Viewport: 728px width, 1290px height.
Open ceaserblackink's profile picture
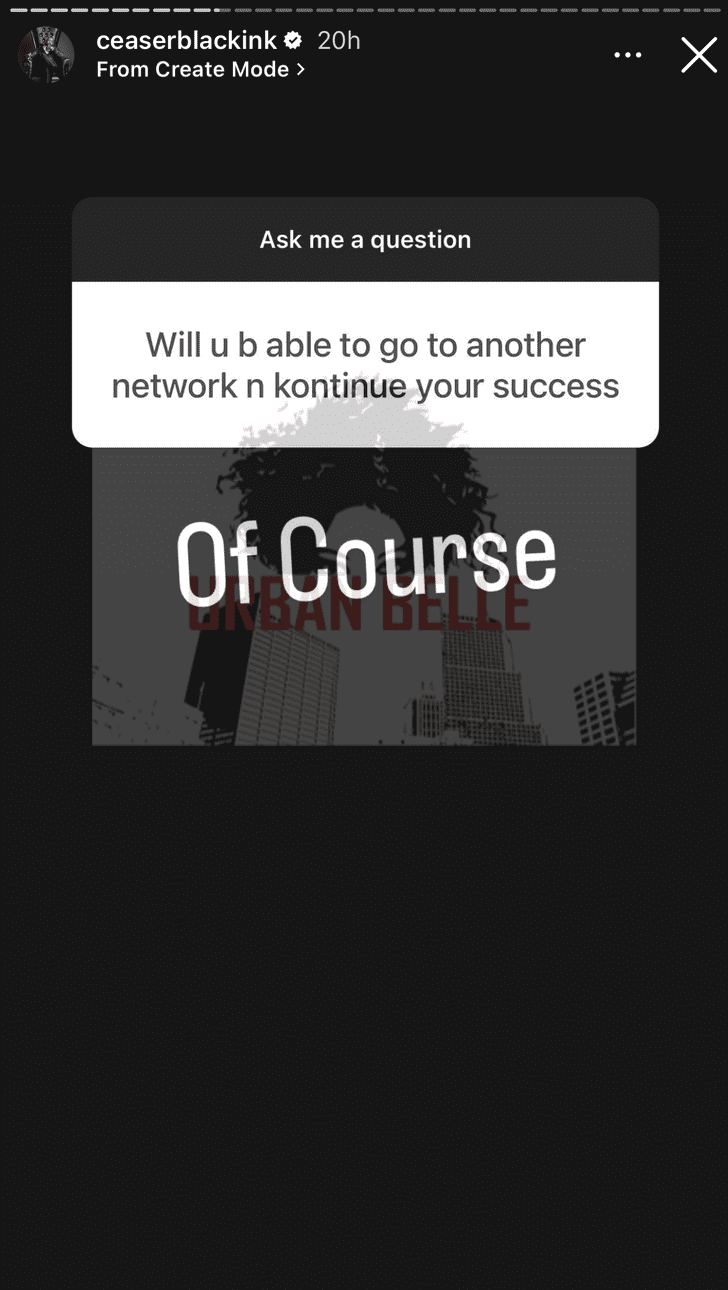(46, 54)
